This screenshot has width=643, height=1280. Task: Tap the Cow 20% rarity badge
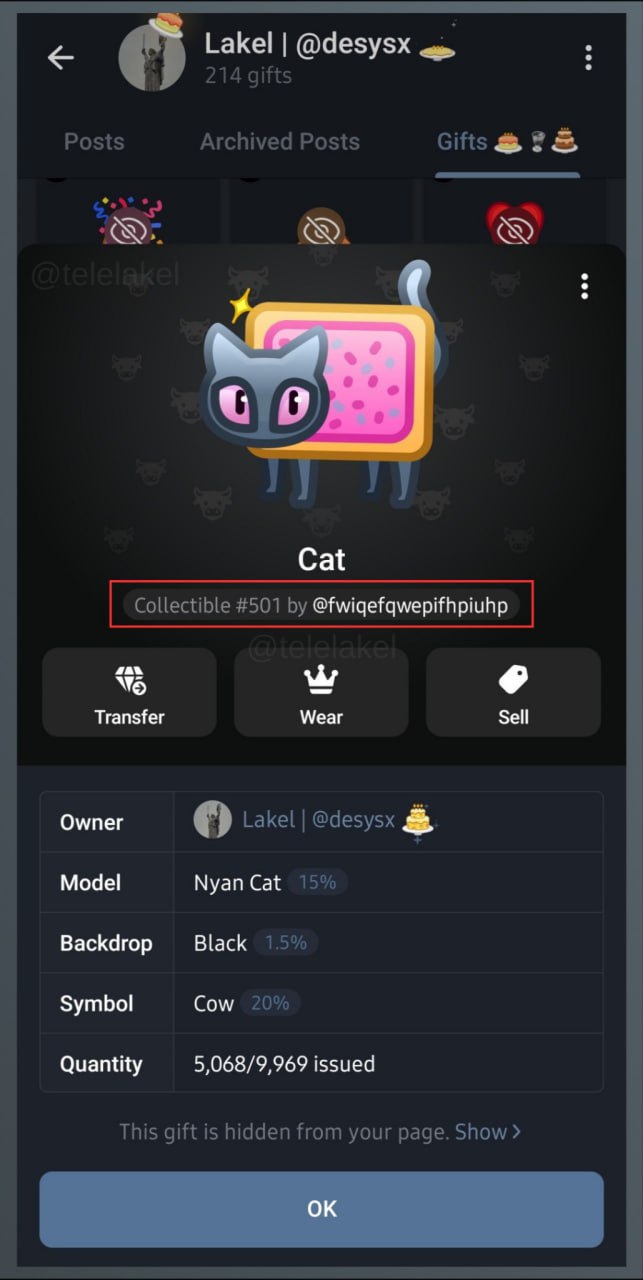(269, 1003)
